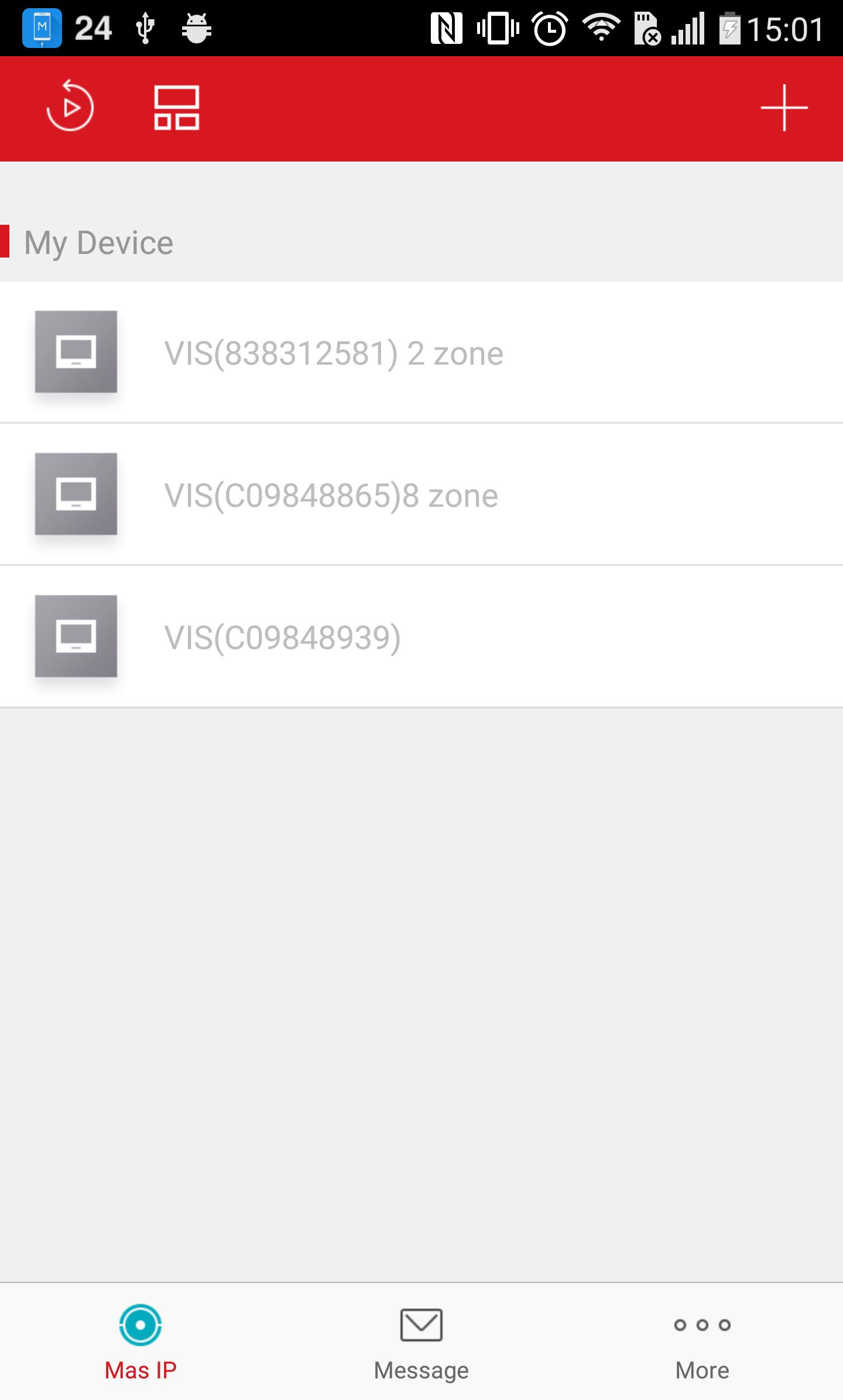Select device VIS(C09848865)8 zone
This screenshot has height=1400, width=843.
click(331, 495)
